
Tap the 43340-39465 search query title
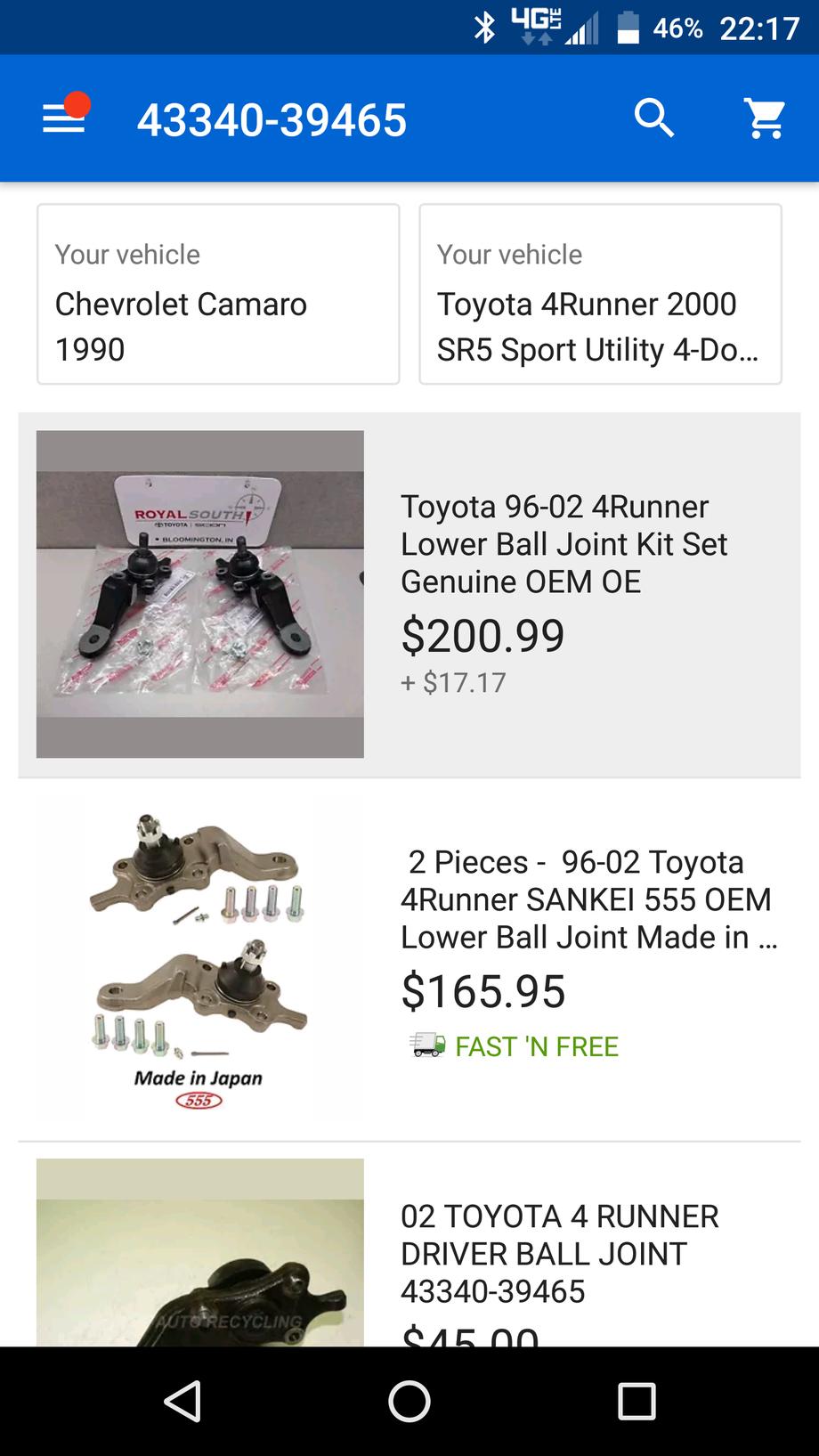tap(272, 119)
